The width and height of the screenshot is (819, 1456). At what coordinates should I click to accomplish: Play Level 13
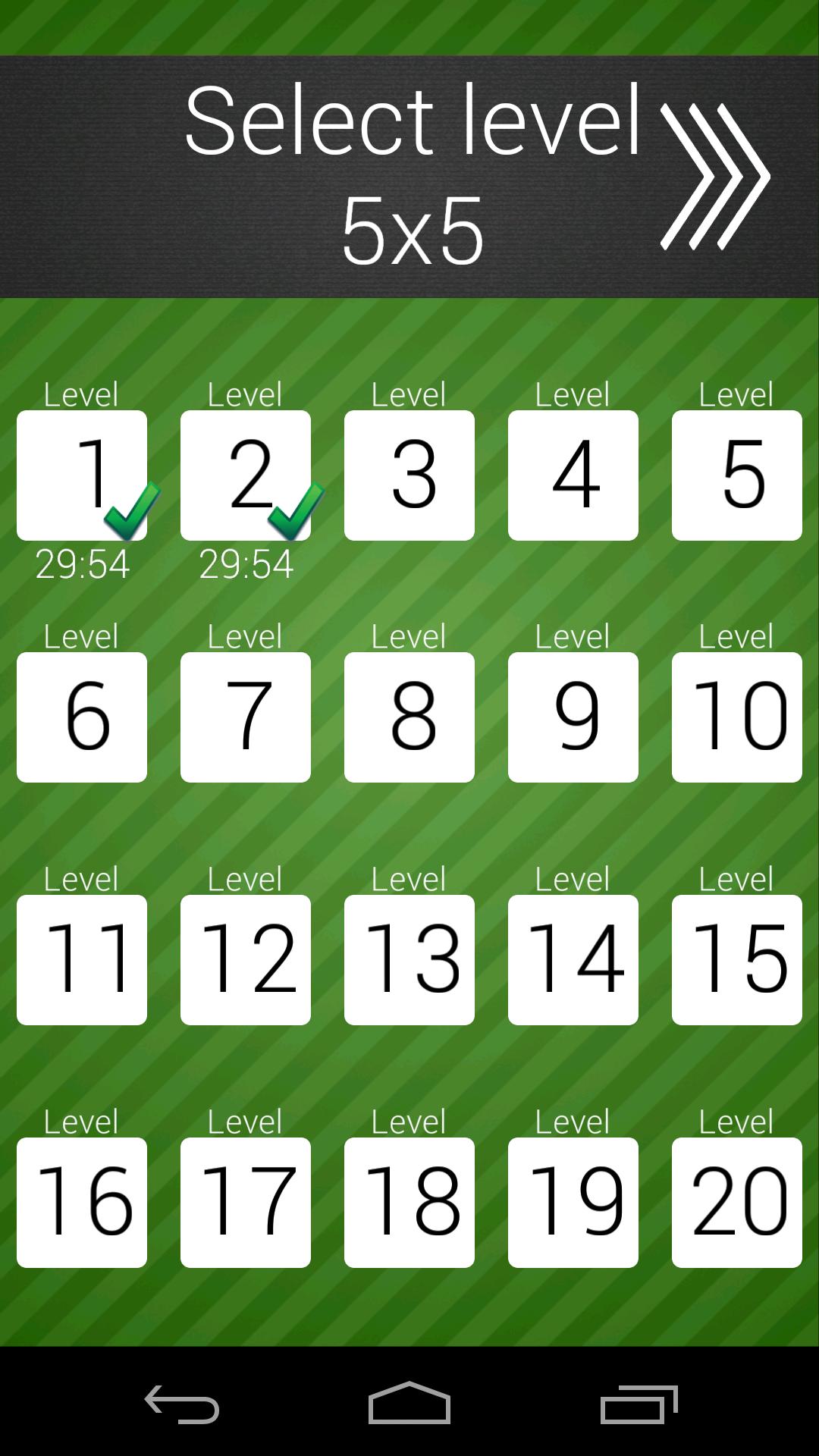click(x=409, y=960)
